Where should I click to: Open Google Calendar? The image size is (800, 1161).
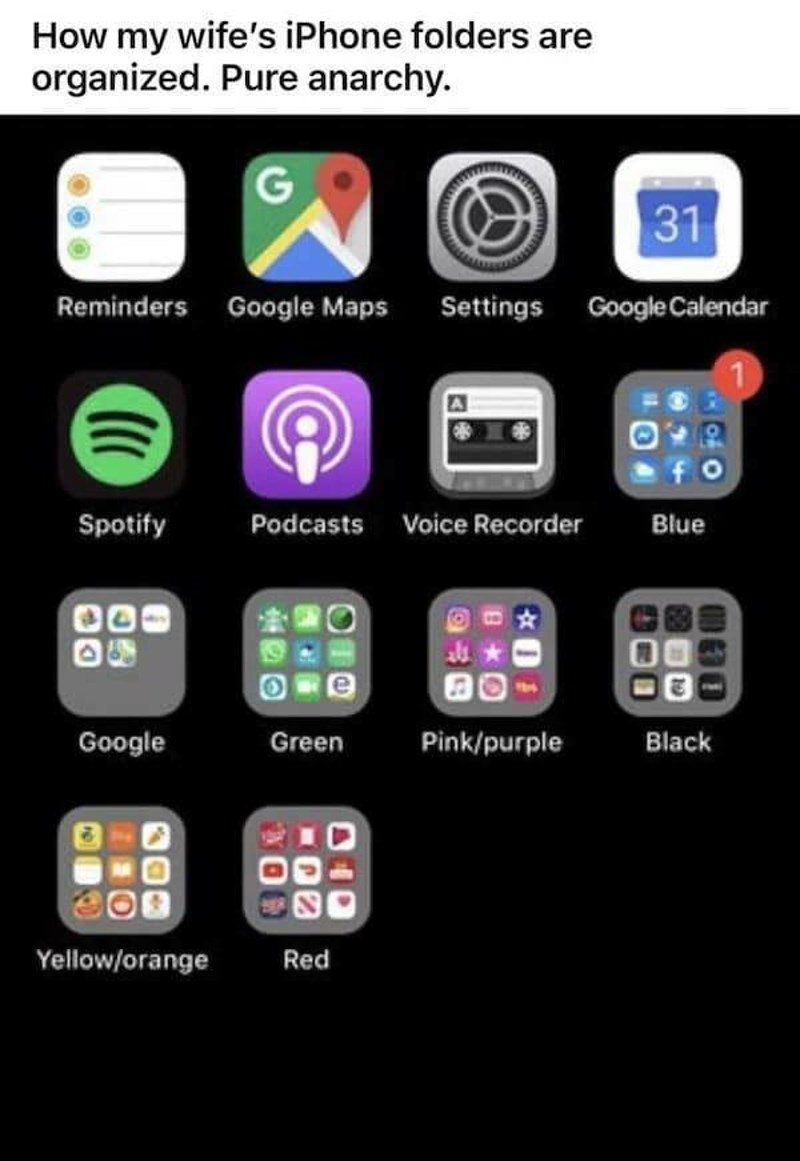[676, 215]
